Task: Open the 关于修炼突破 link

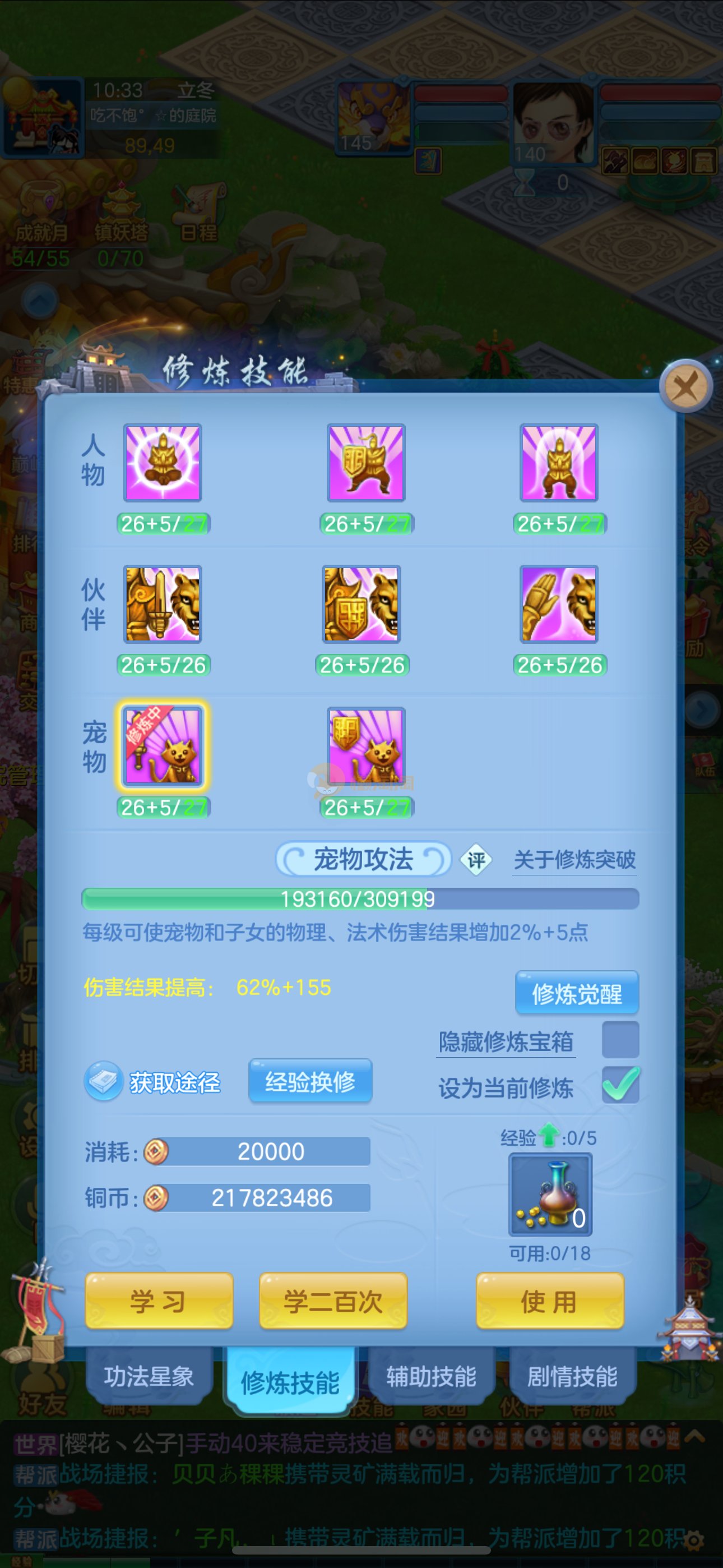Action: pyautogui.click(x=574, y=860)
